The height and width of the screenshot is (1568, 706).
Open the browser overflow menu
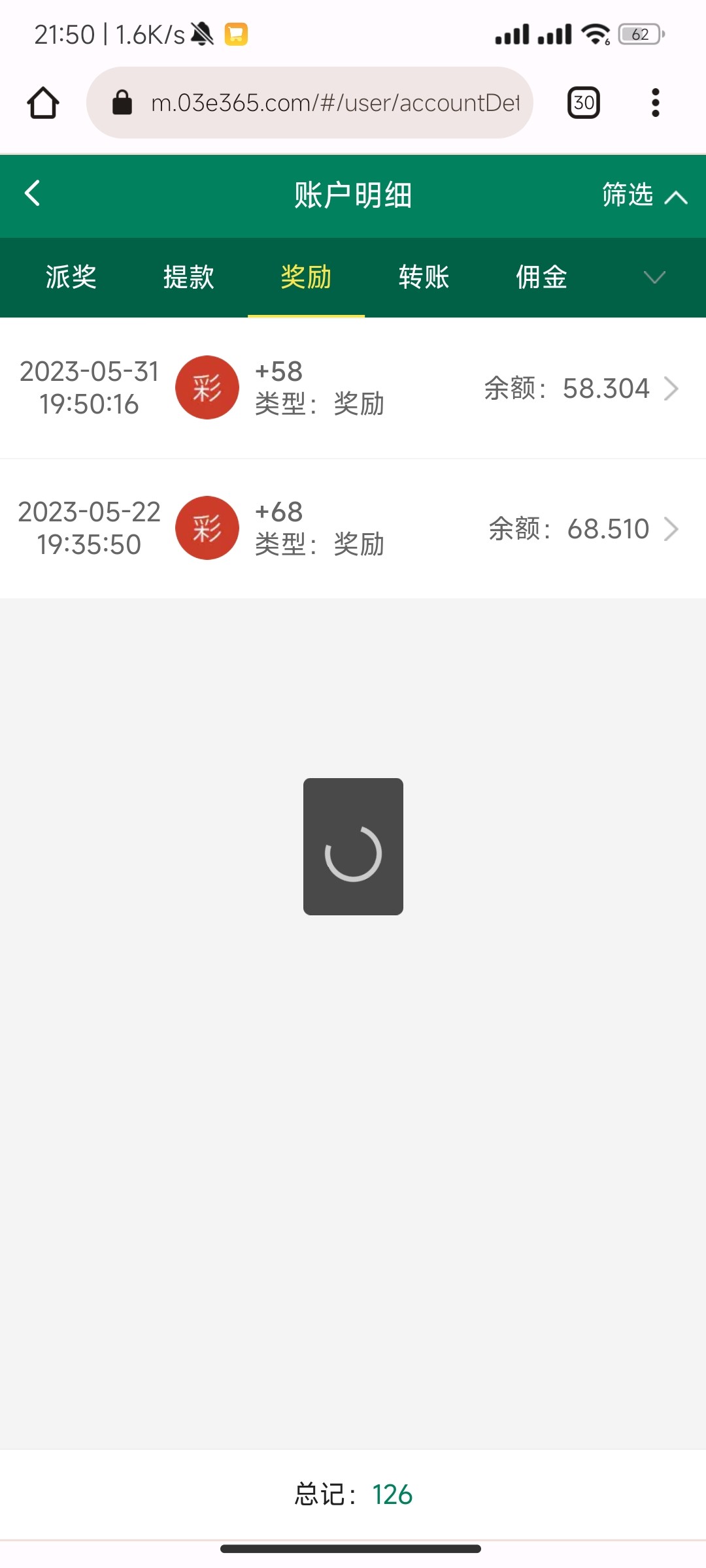coord(655,103)
